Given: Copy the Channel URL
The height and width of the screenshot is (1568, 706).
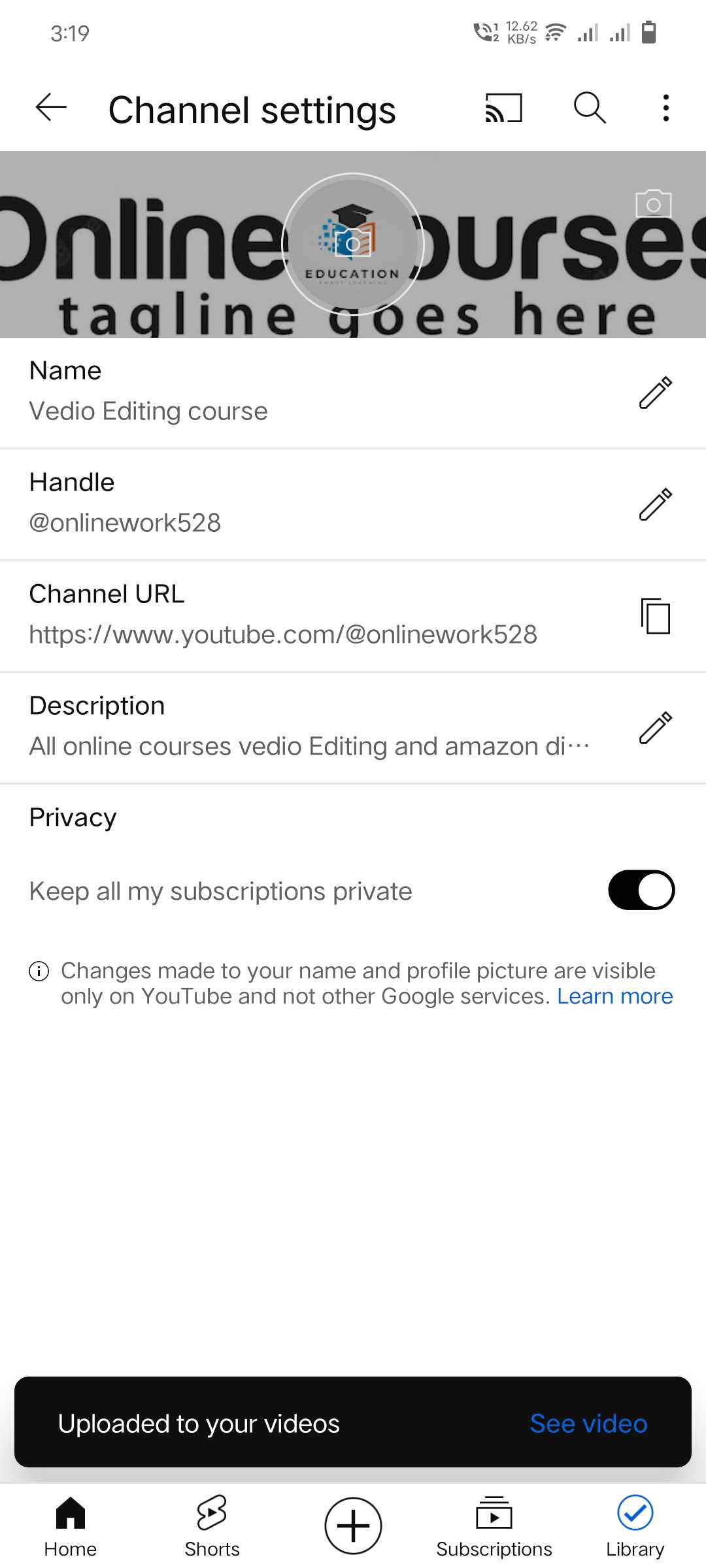Looking at the screenshot, I should (x=656, y=616).
